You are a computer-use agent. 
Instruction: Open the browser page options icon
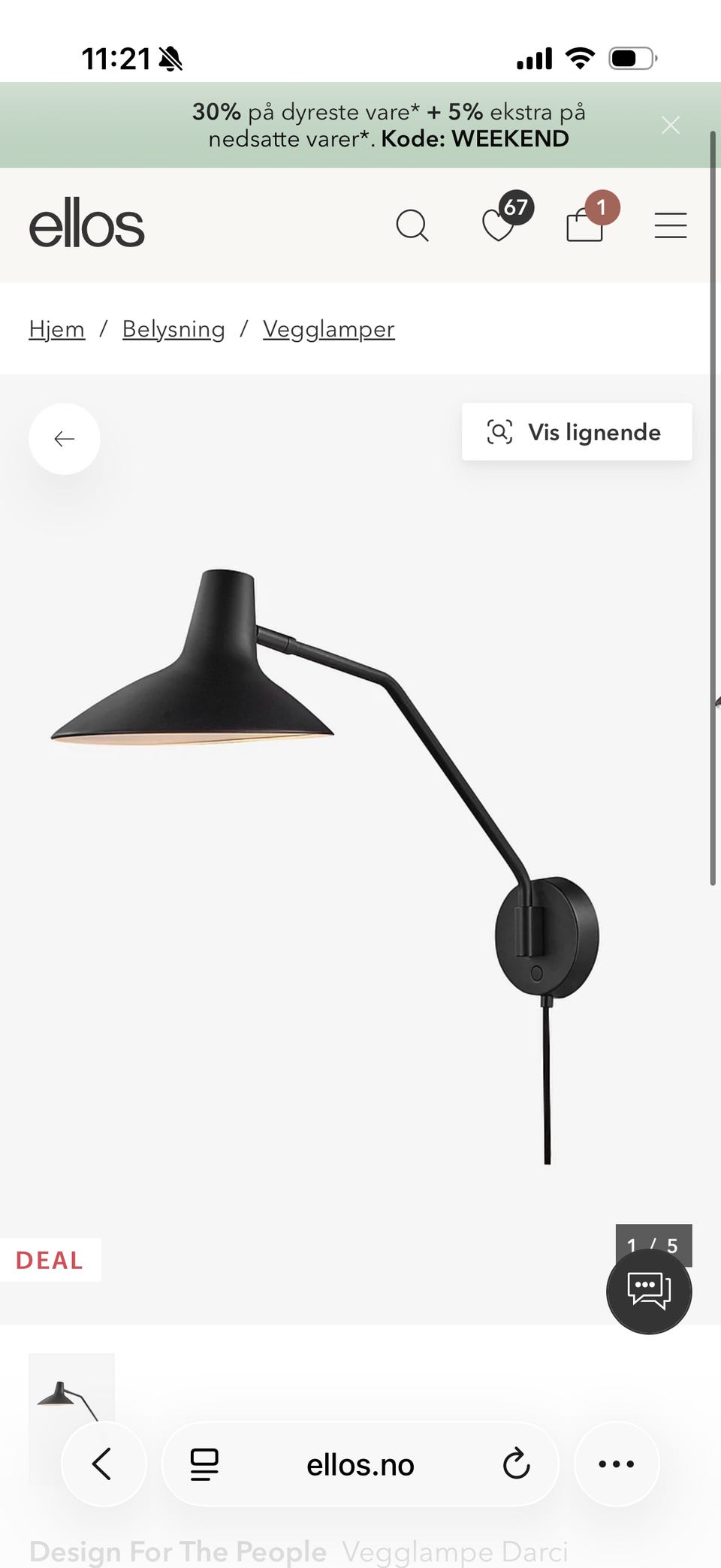(204, 1464)
